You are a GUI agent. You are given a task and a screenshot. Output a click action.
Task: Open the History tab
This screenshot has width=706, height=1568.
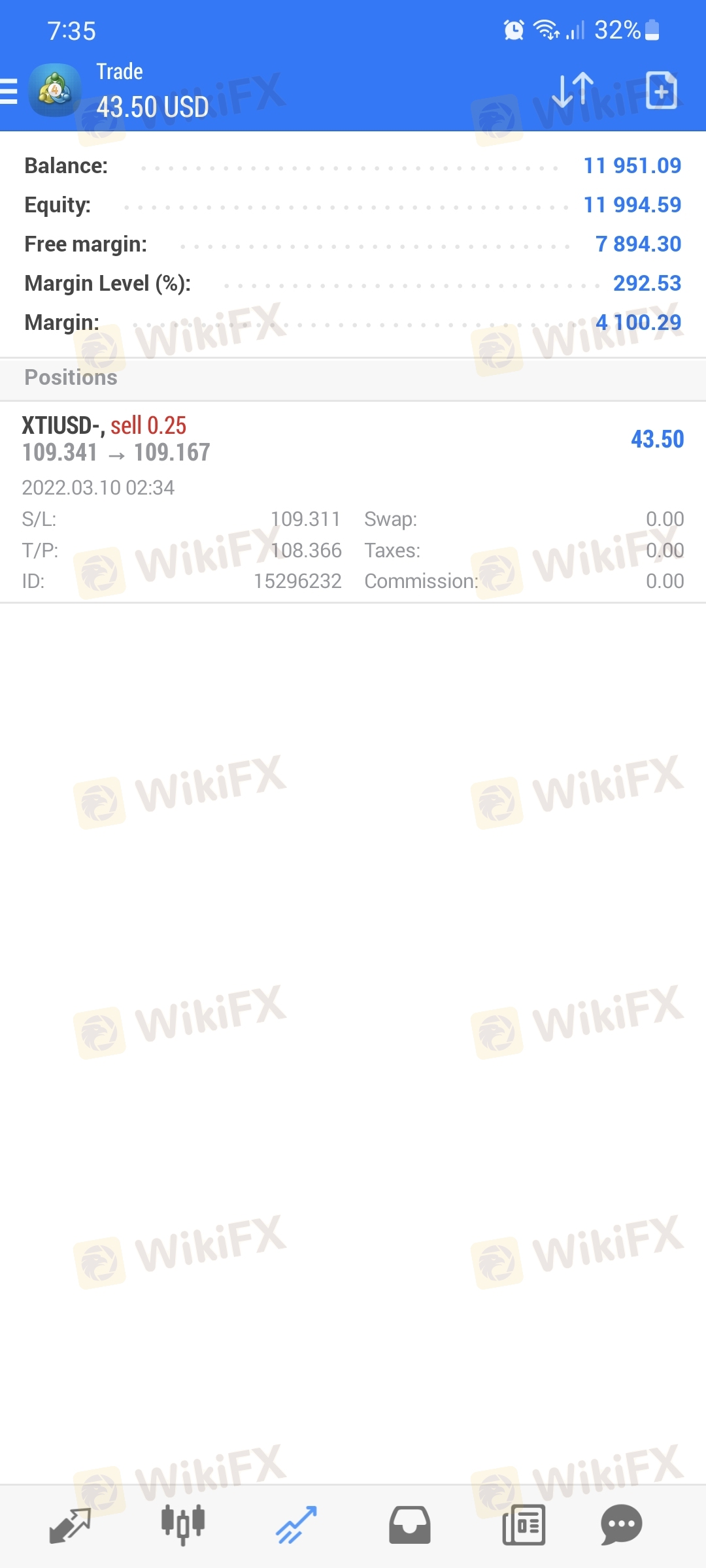[x=410, y=1526]
